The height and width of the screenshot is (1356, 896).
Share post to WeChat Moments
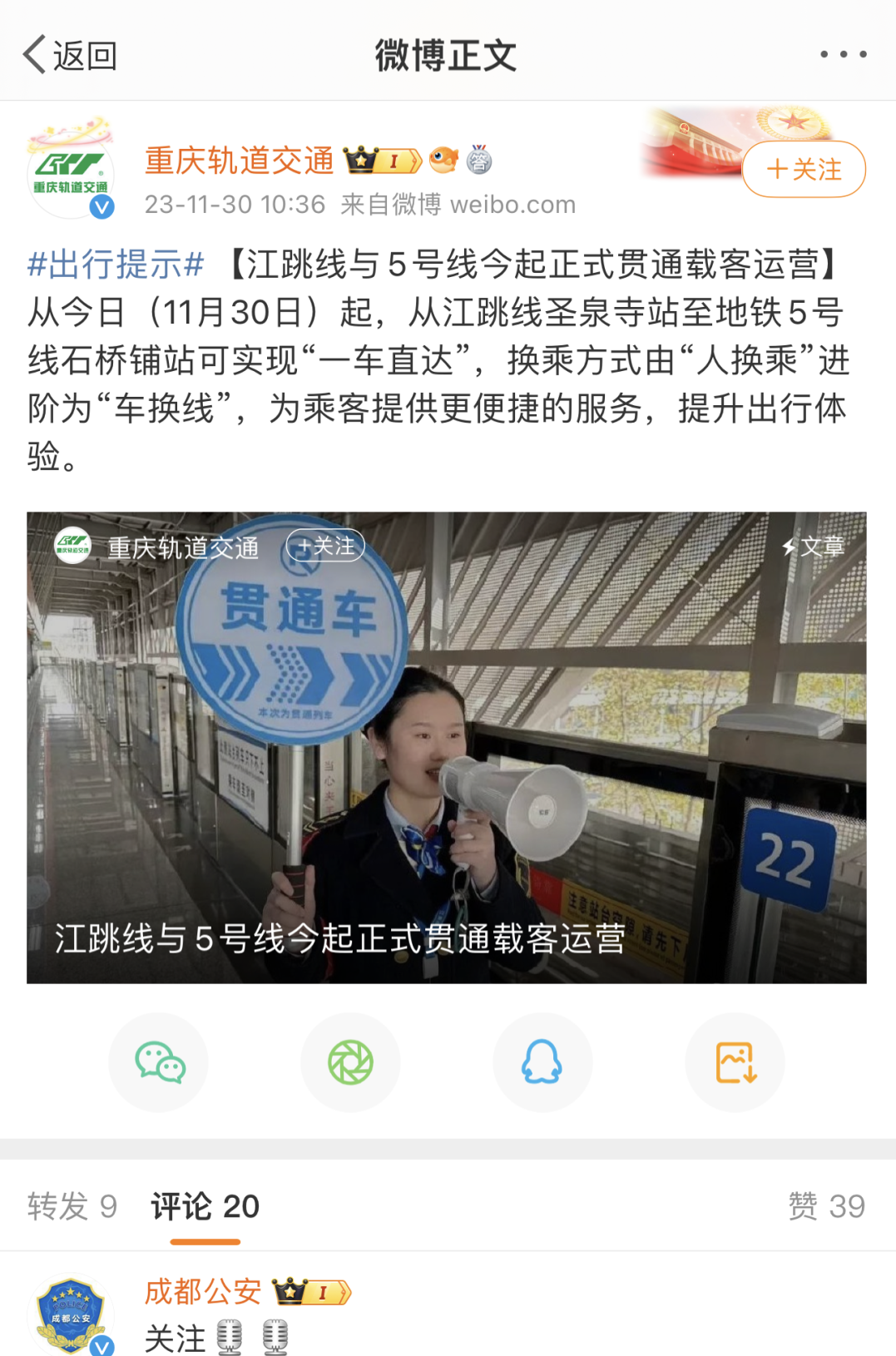(x=350, y=1062)
